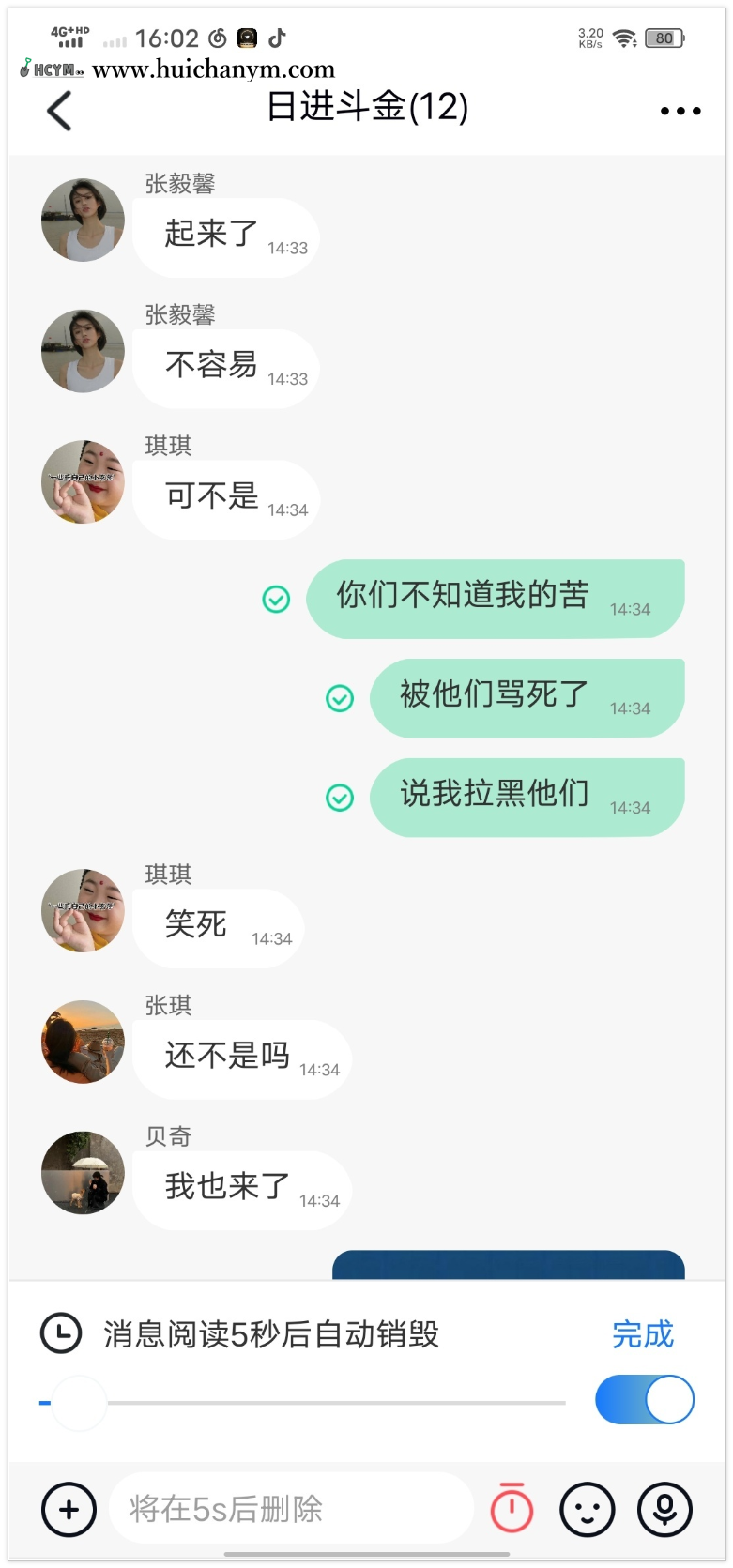Open the www.huichanym.com link
Viewport: 733px width, 1568px height.
[x=211, y=69]
